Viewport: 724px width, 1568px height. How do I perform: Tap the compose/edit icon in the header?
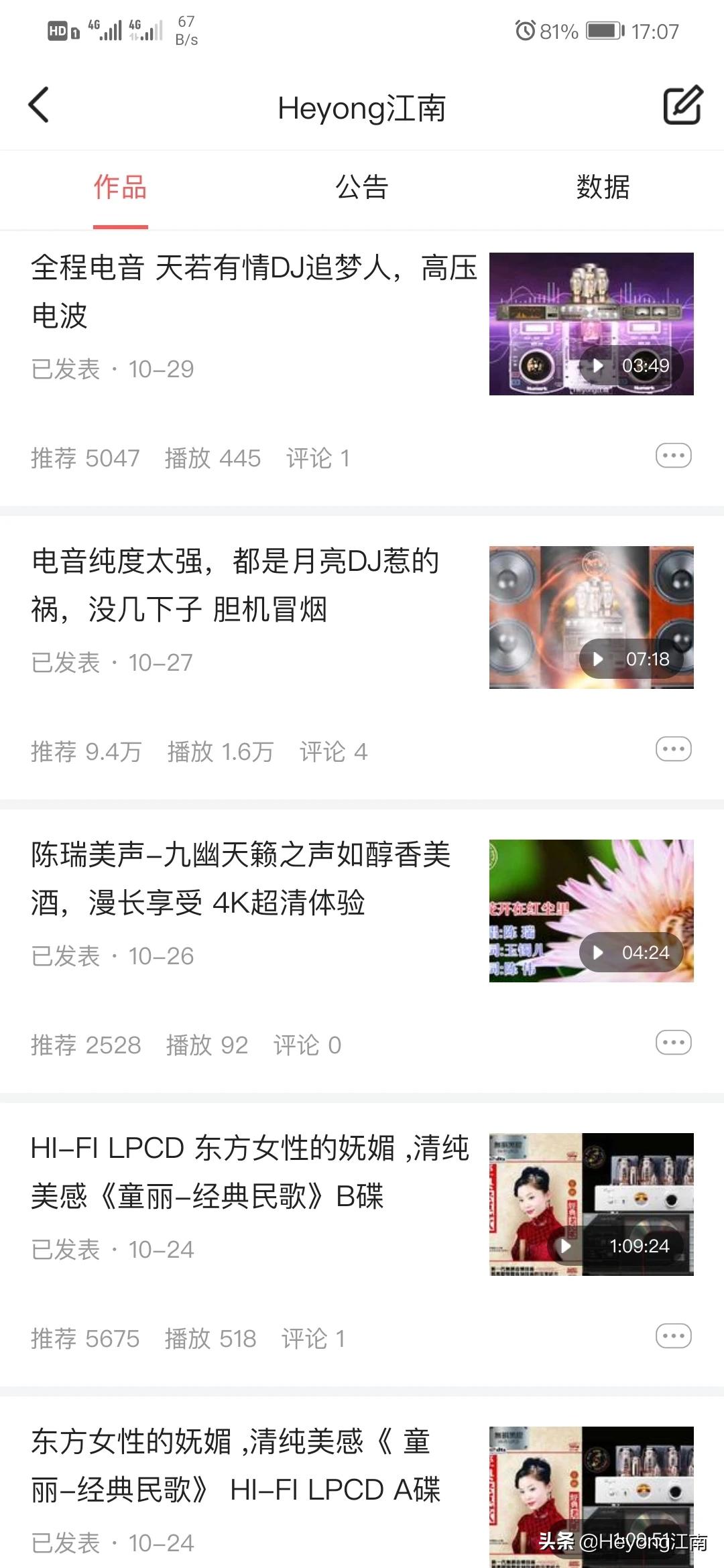pos(682,105)
